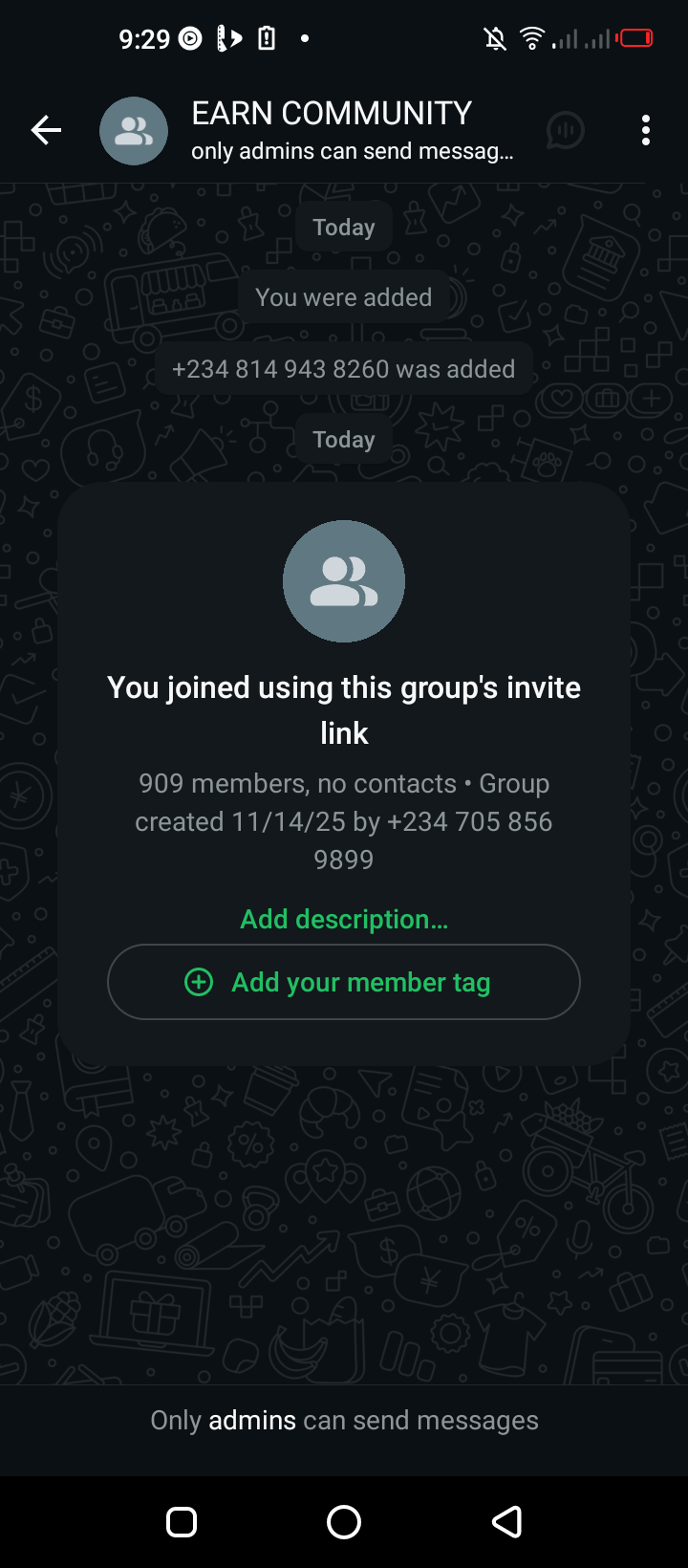Tap Add description link
Screen dimensions: 688x1568
coord(344,919)
